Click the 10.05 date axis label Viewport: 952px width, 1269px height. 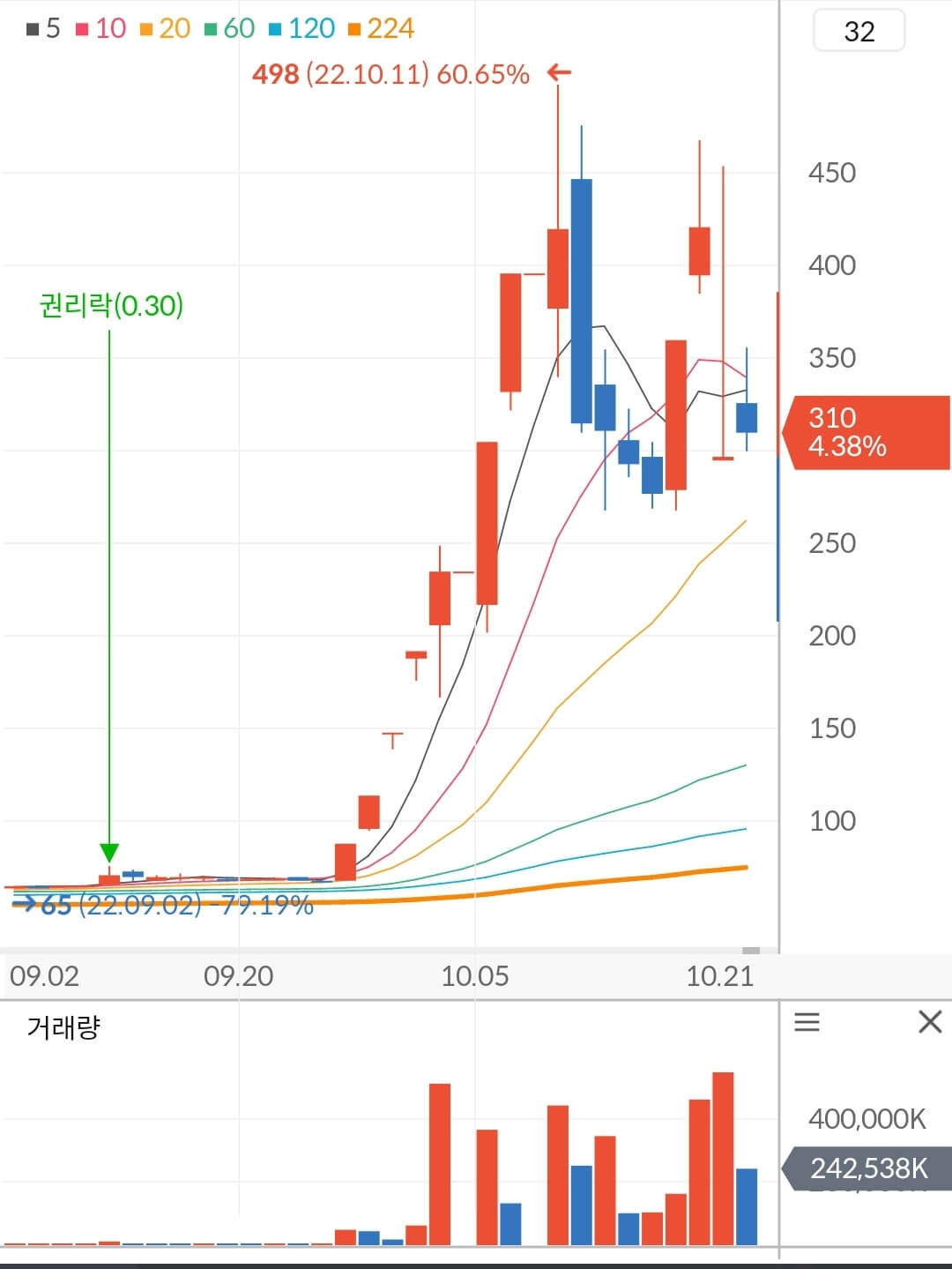[474, 977]
